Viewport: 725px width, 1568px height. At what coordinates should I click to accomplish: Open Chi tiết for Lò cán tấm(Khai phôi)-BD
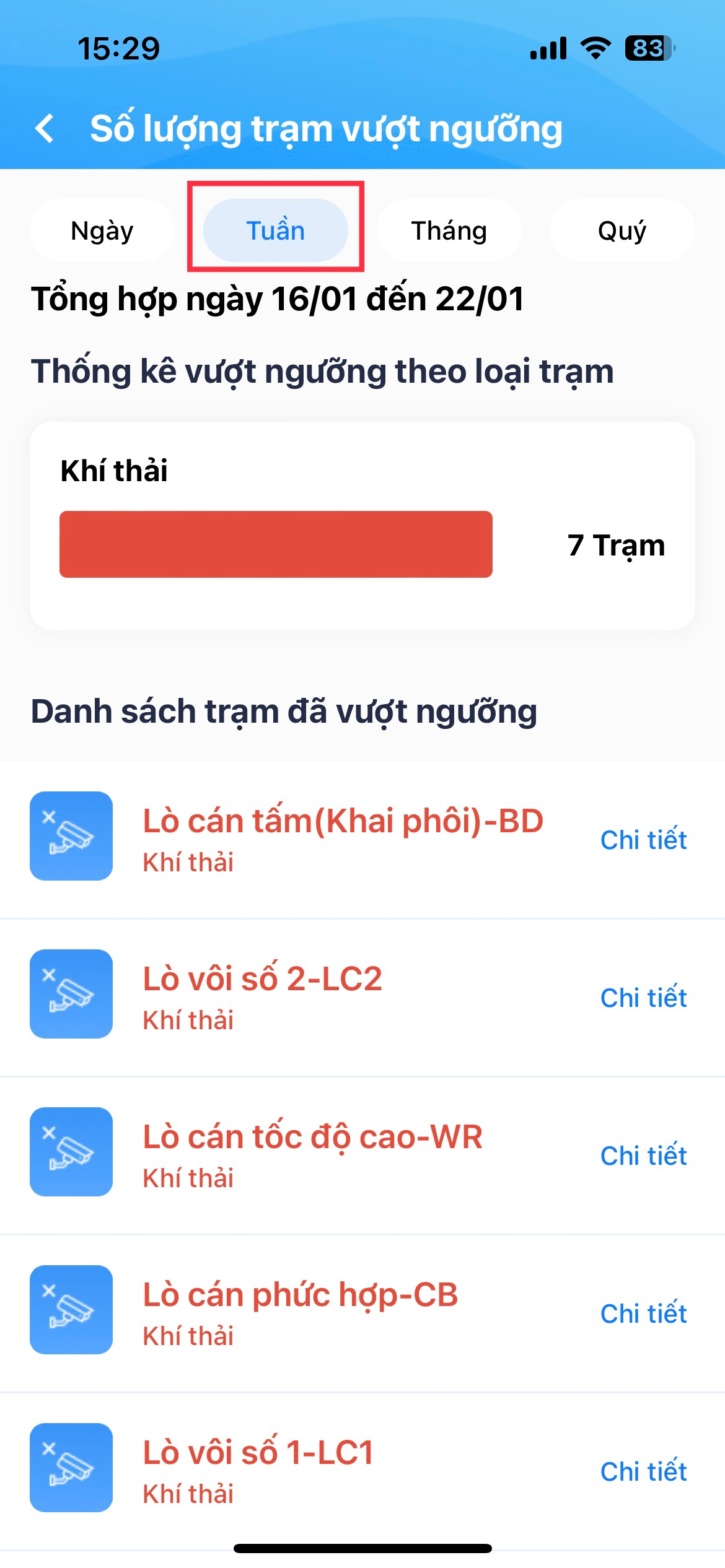click(643, 840)
